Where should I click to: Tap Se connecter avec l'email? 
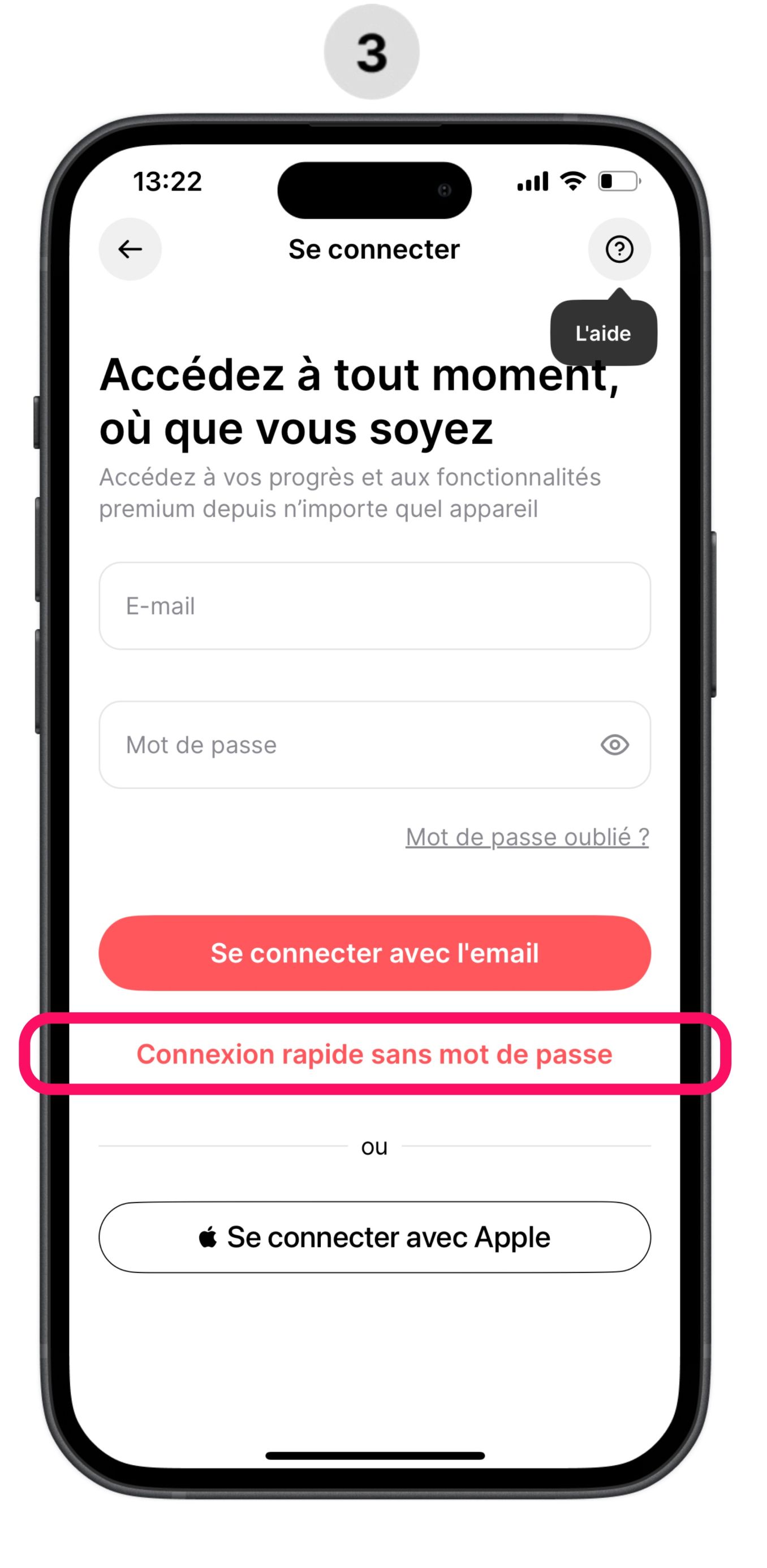pos(374,953)
